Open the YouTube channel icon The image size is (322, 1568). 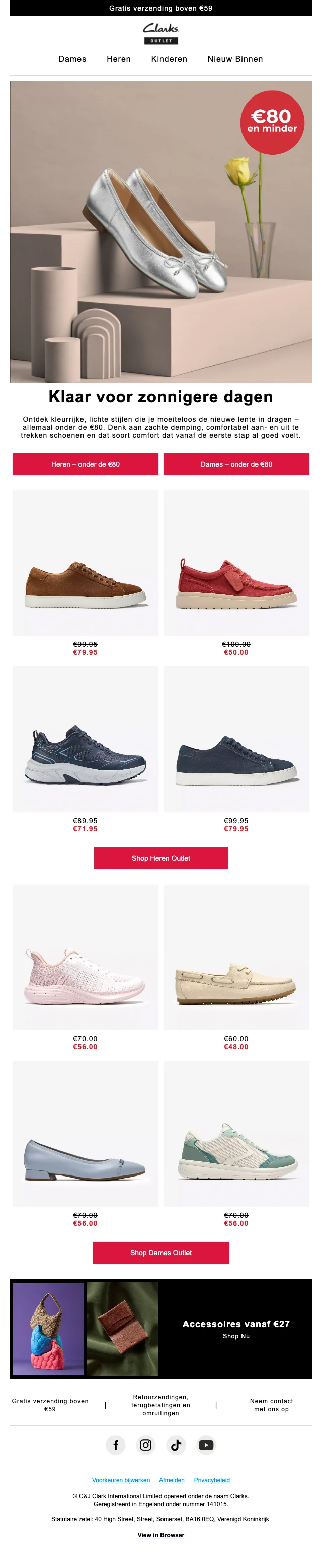click(x=206, y=1445)
